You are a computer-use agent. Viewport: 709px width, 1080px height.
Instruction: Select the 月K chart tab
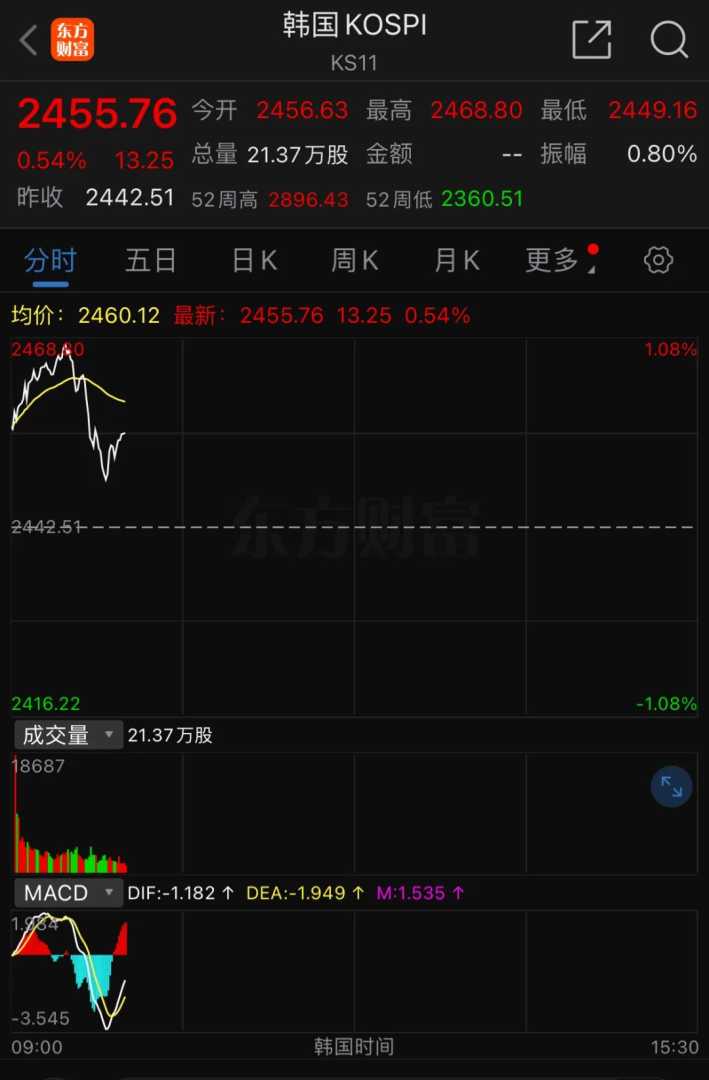457,261
